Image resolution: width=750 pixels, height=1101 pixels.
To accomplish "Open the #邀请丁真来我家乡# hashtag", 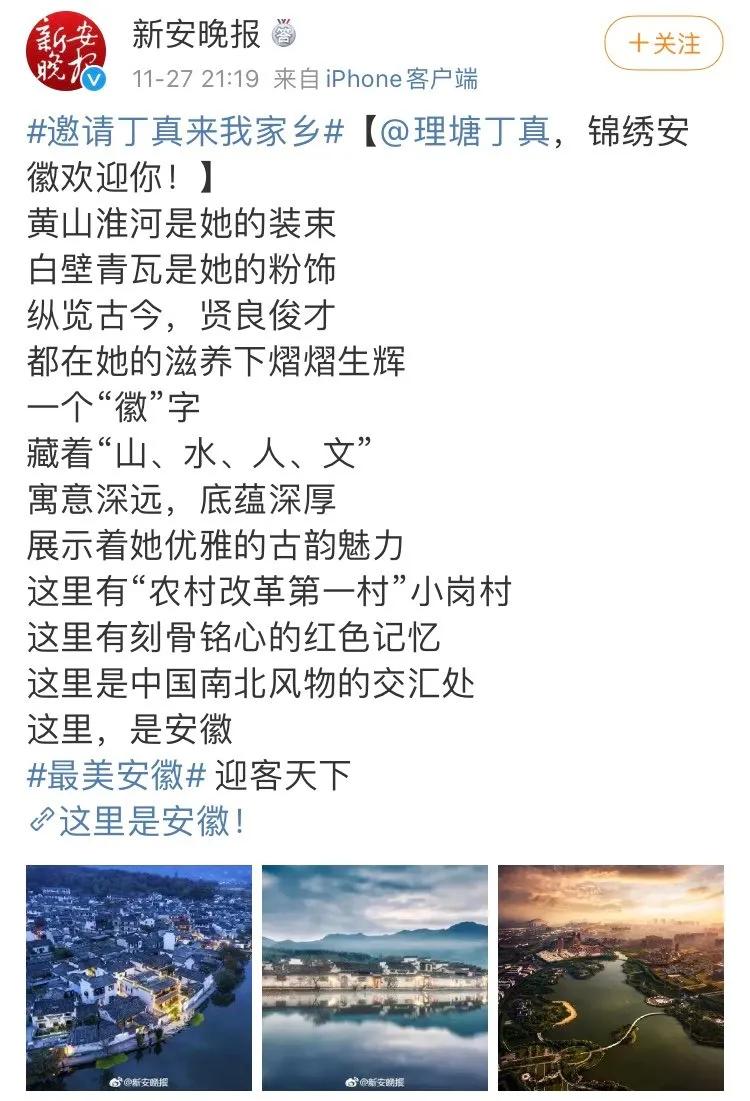I will (x=186, y=133).
